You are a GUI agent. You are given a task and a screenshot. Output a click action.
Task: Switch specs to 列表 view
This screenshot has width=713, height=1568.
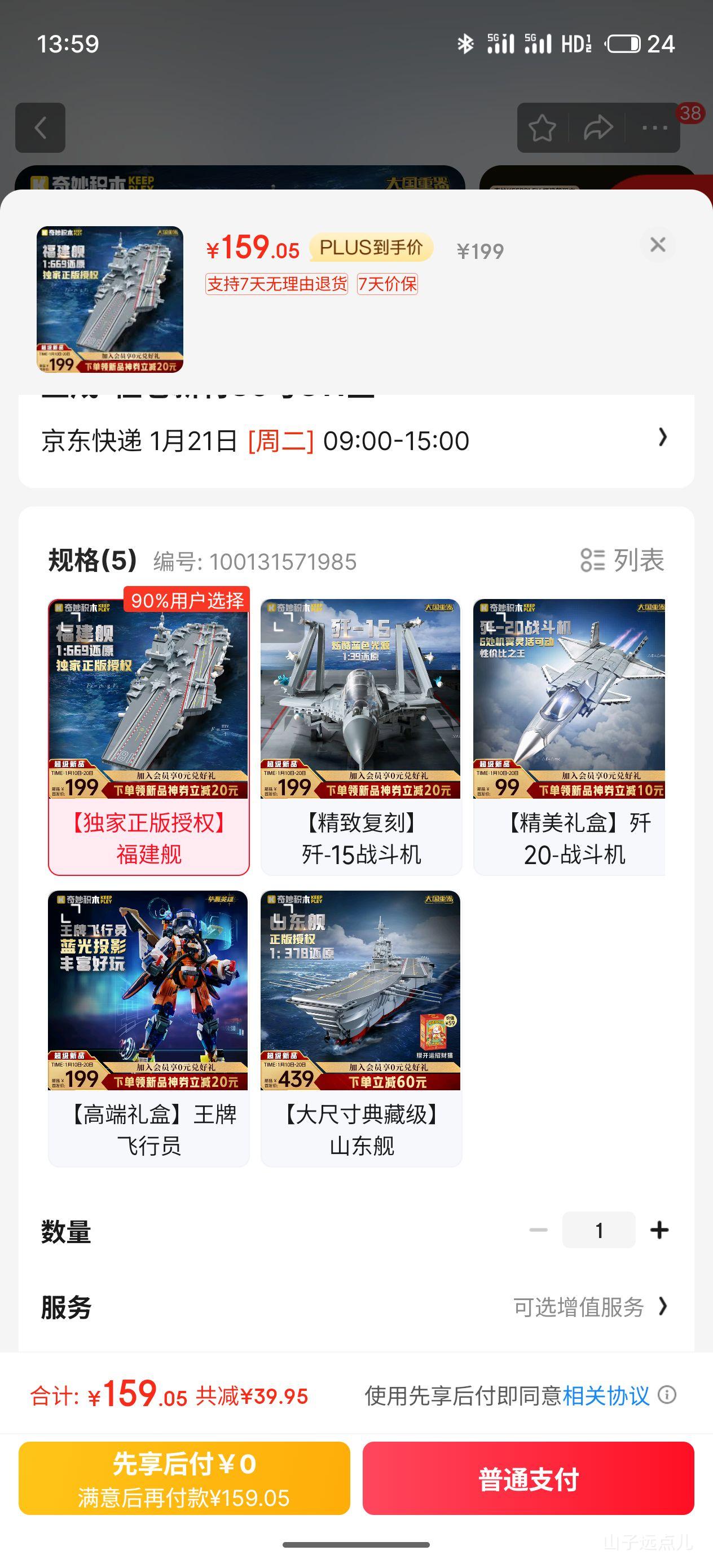pos(622,560)
